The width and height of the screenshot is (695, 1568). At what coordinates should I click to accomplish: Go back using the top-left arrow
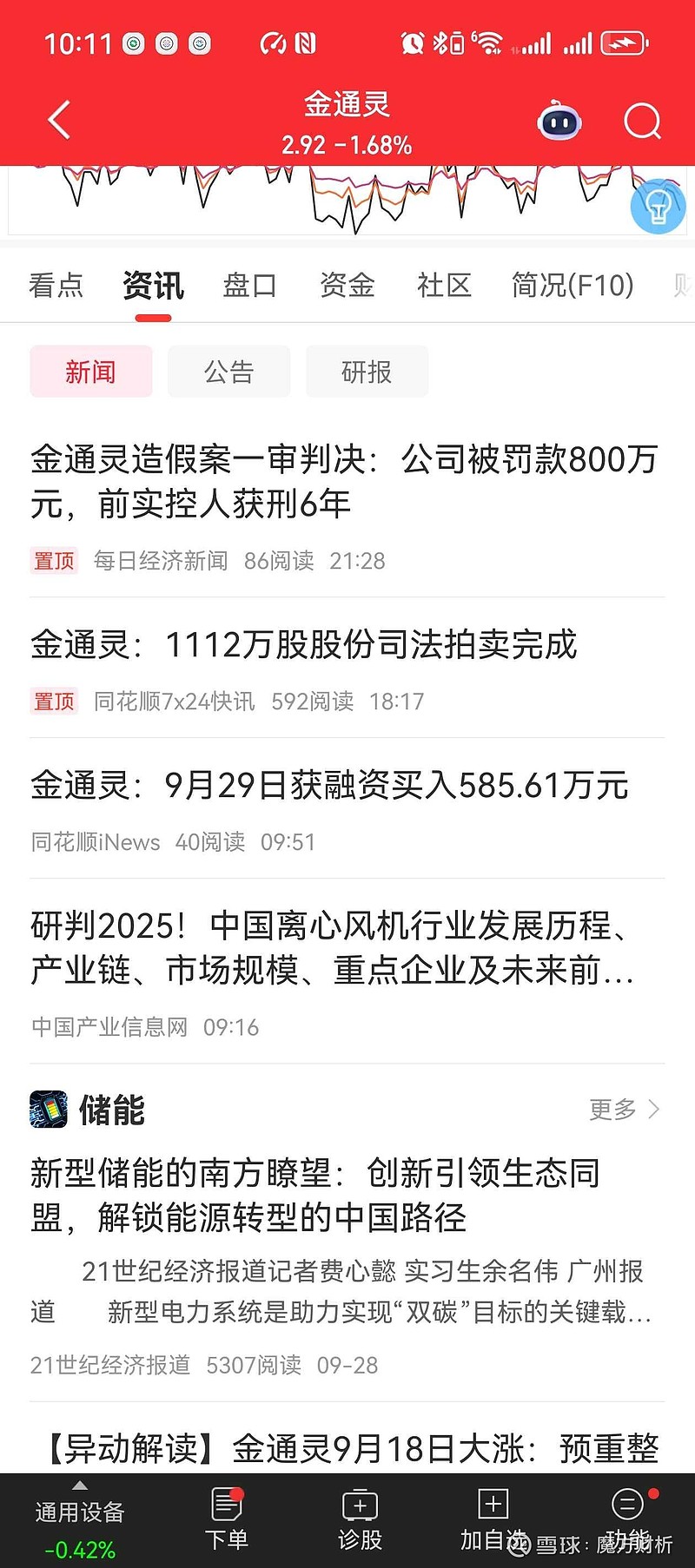coord(59,120)
